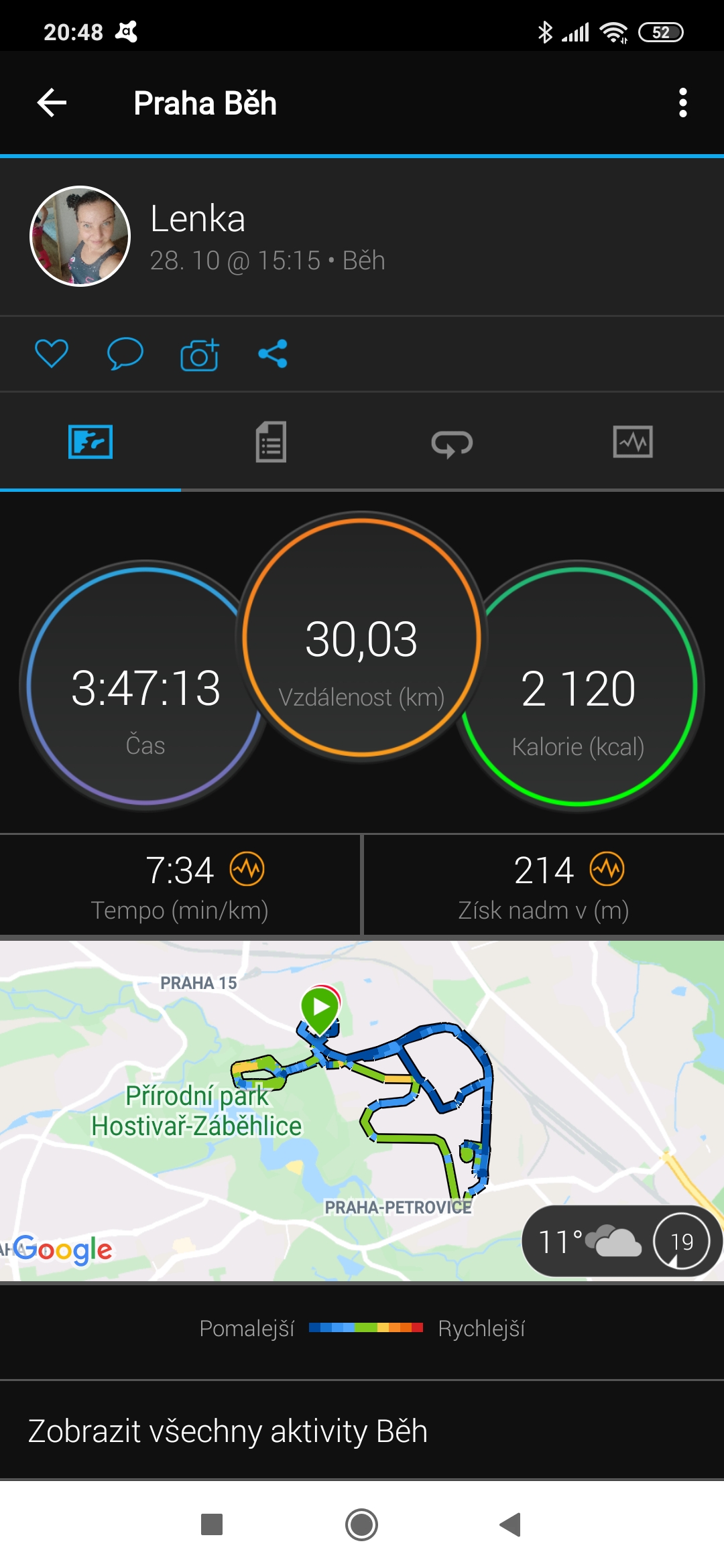Viewport: 724px width, 1568px height.
Task: Switch to the laps tab
Action: 452,442
